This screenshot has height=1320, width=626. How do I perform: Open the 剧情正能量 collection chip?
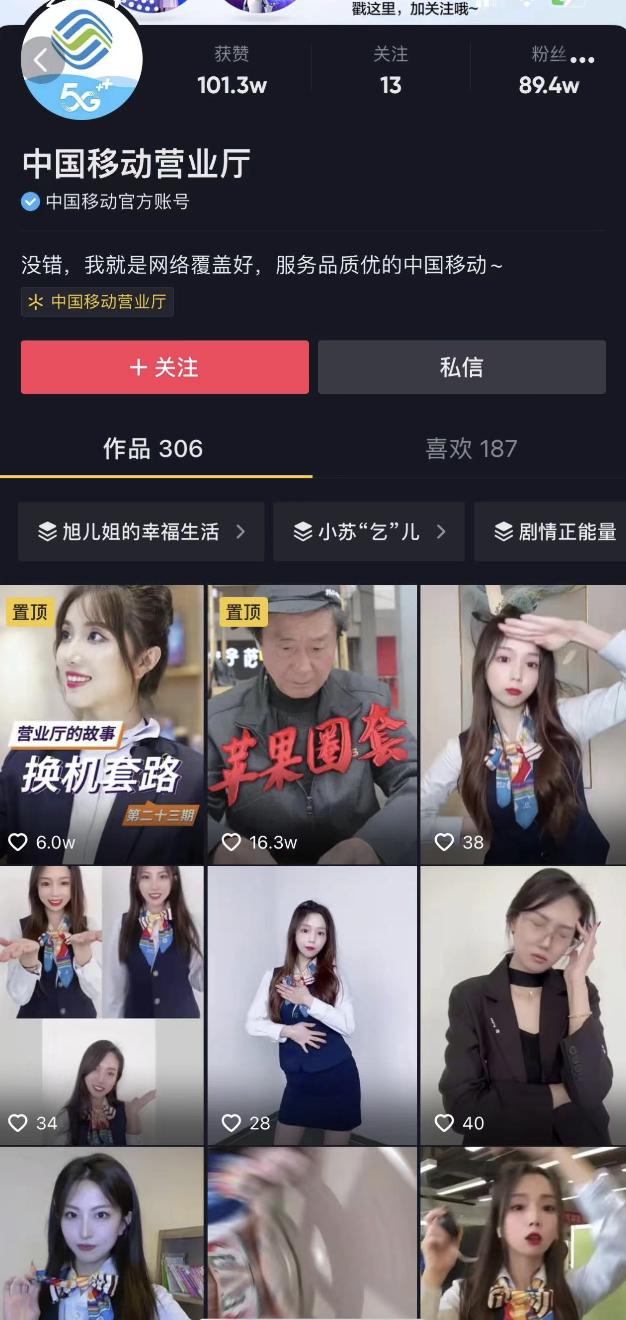(x=555, y=532)
